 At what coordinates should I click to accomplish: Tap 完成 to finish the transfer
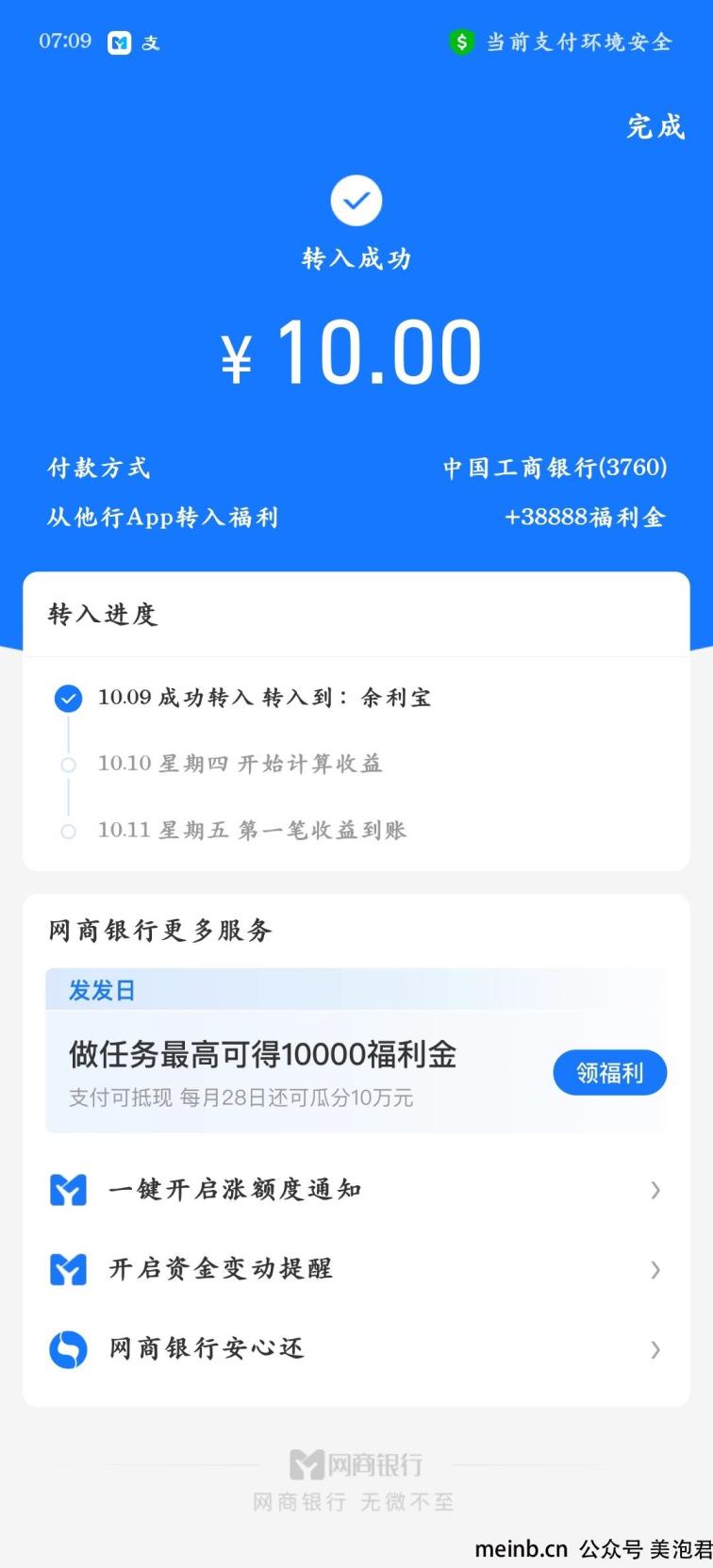coord(655,126)
